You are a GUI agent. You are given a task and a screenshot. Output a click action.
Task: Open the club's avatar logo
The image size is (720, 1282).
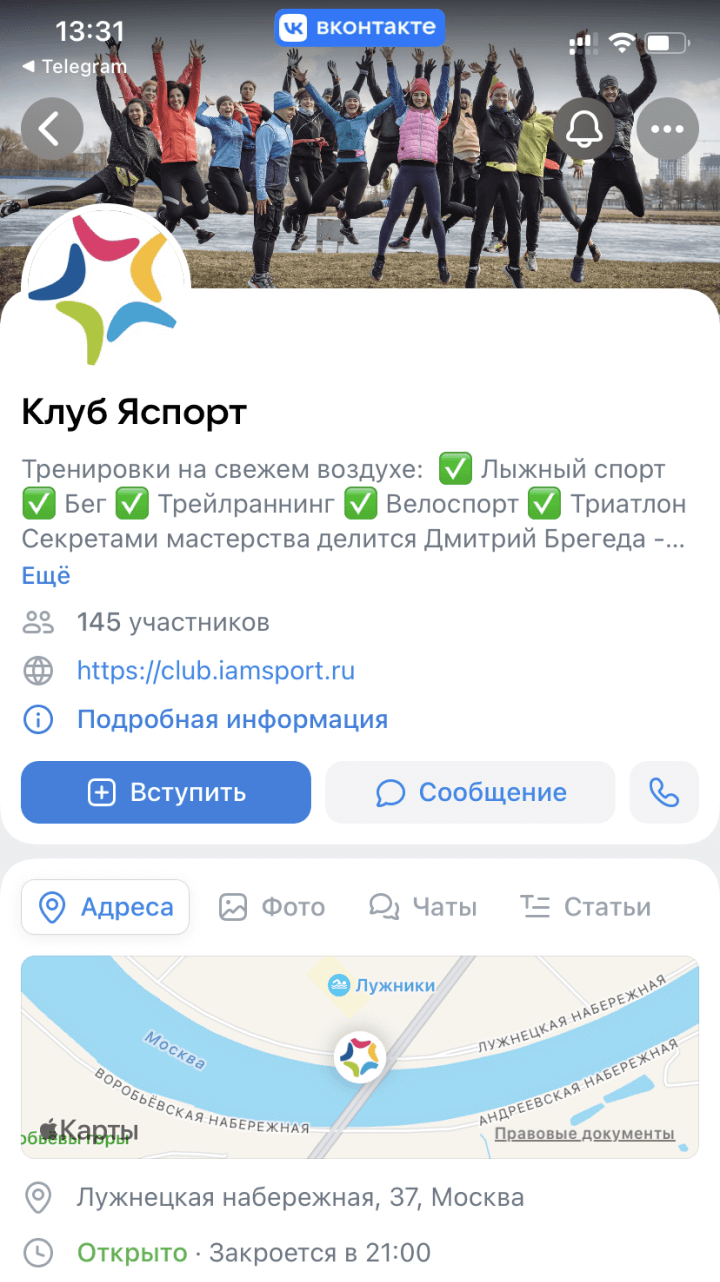point(104,290)
